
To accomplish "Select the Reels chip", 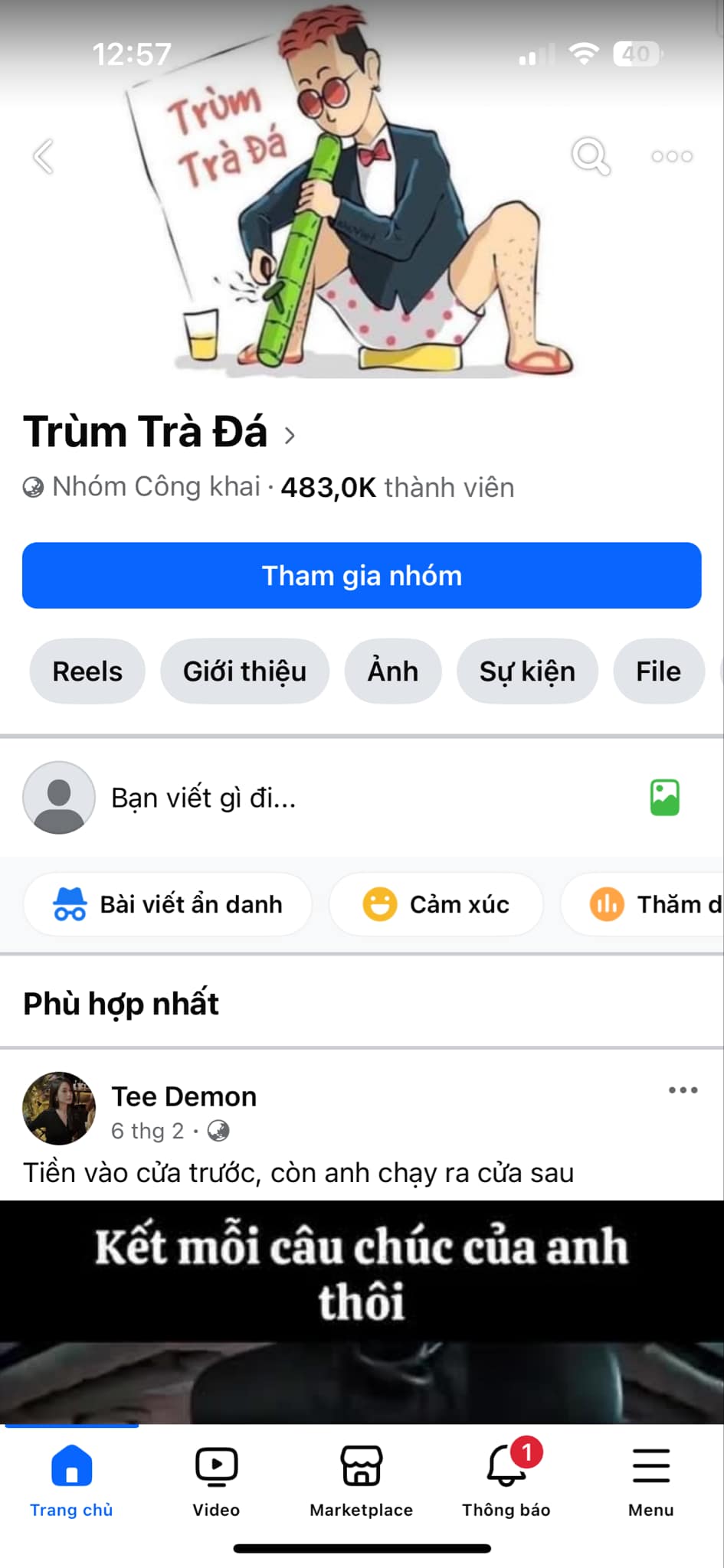I will pyautogui.click(x=87, y=671).
